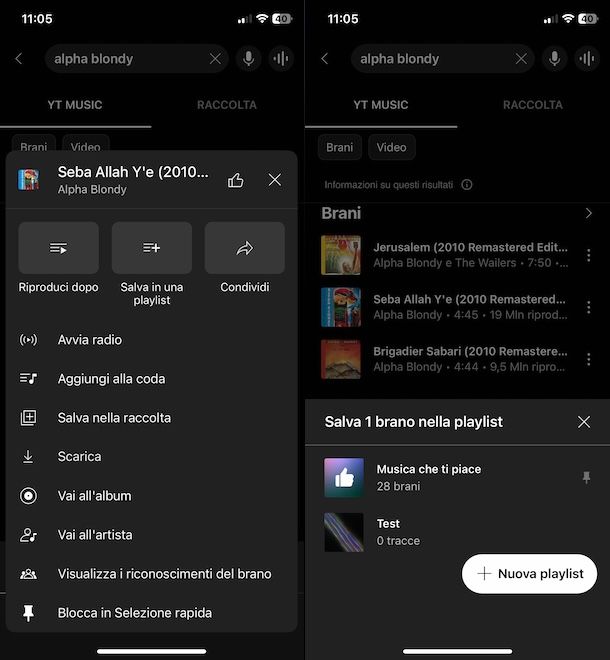Tap Blocca in Selezione rapida

(x=134, y=613)
